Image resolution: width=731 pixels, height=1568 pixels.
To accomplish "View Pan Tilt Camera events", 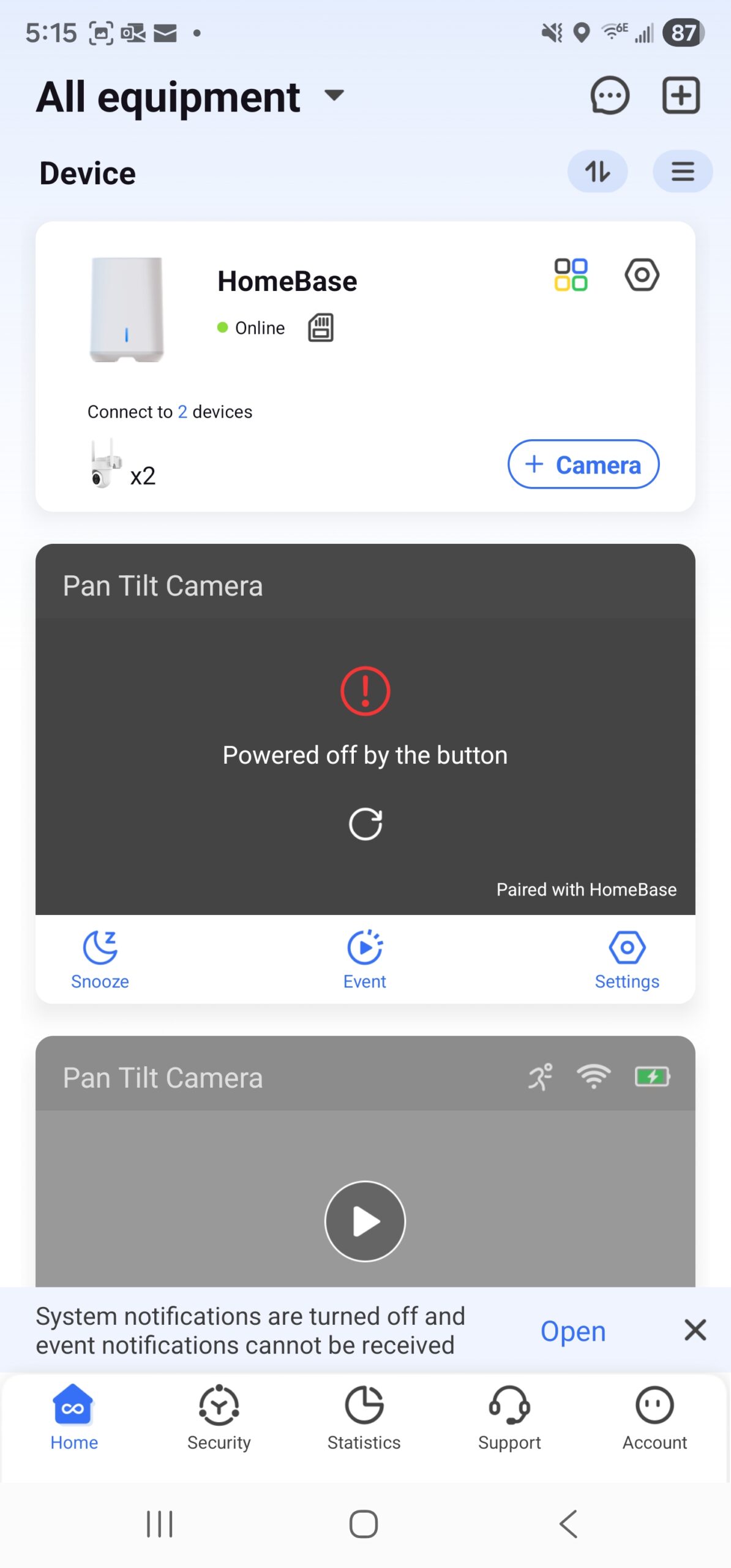I will point(365,960).
